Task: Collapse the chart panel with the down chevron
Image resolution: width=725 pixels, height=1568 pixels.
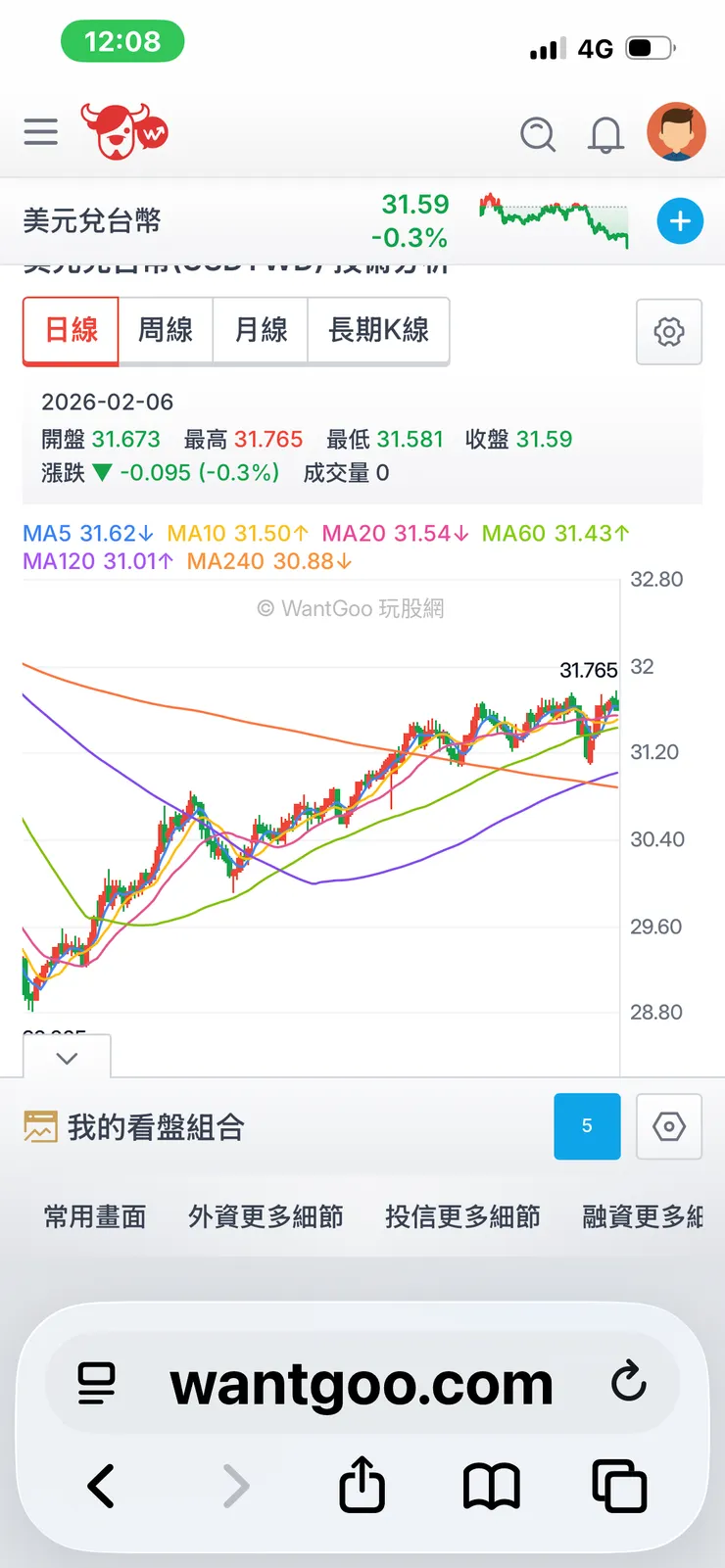Action: (67, 1058)
